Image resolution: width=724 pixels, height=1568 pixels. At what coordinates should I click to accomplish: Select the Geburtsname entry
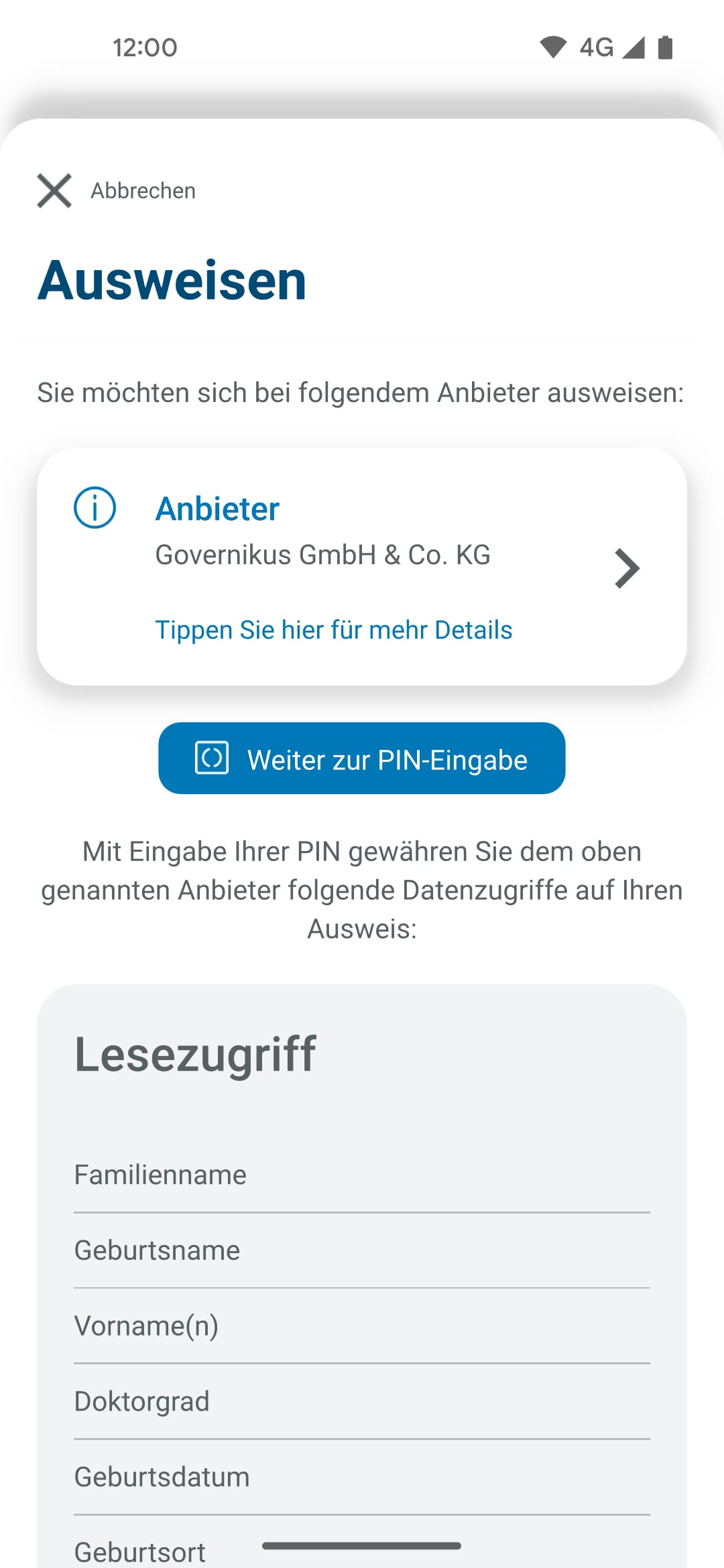coord(156,1249)
